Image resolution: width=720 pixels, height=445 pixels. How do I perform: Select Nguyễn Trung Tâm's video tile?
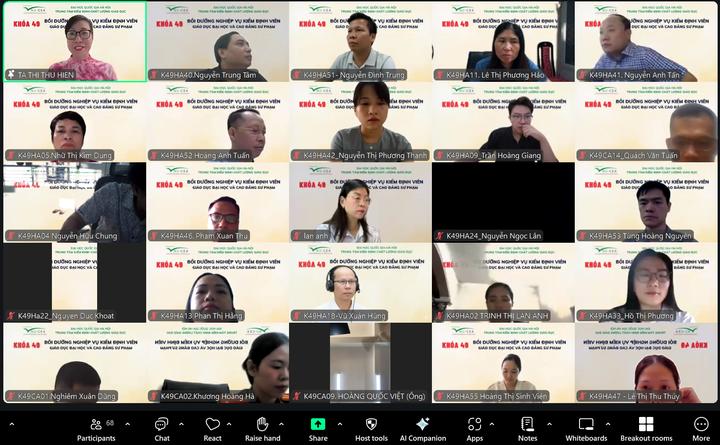[x=217, y=40]
